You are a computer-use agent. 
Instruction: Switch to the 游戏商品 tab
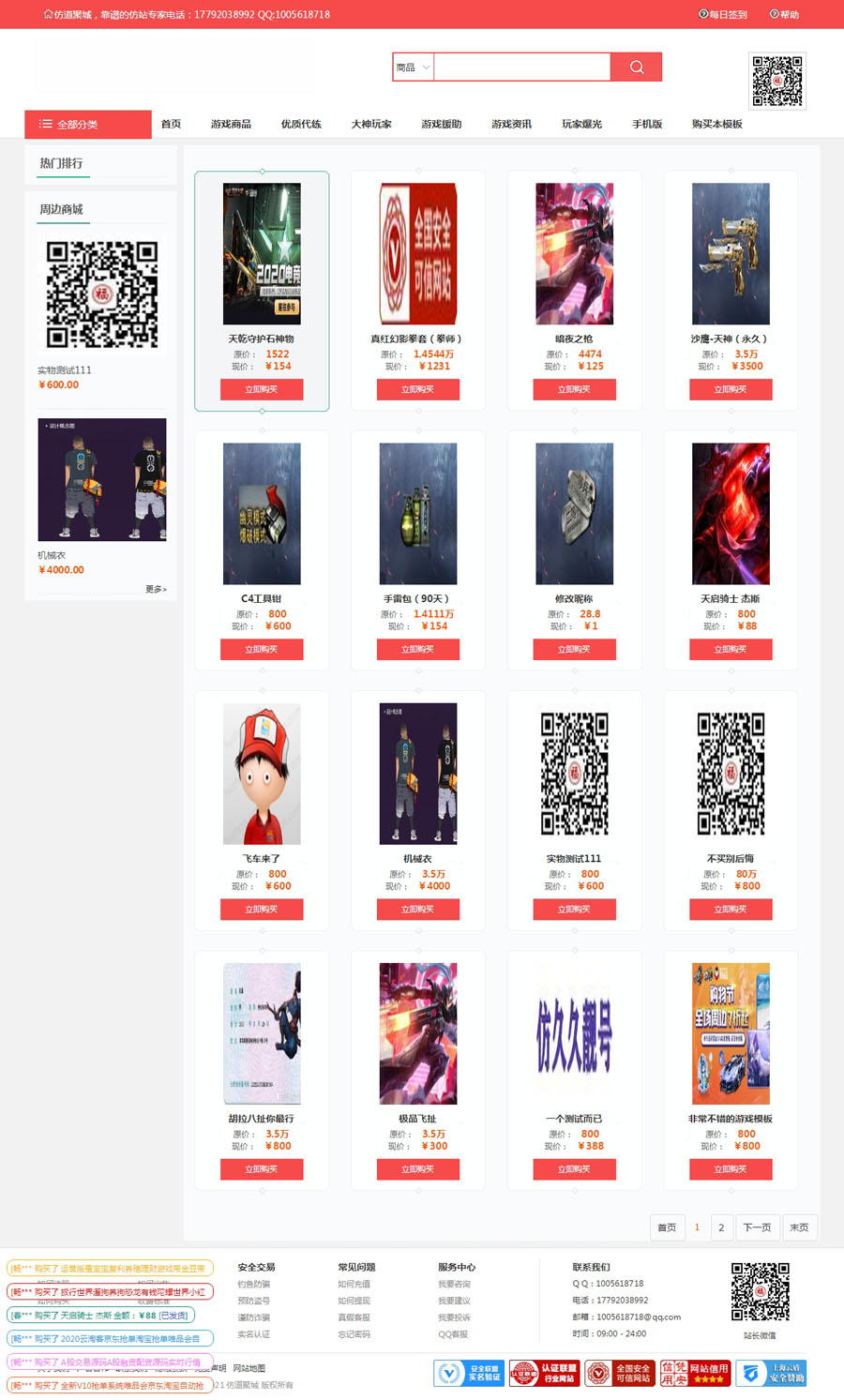231,124
